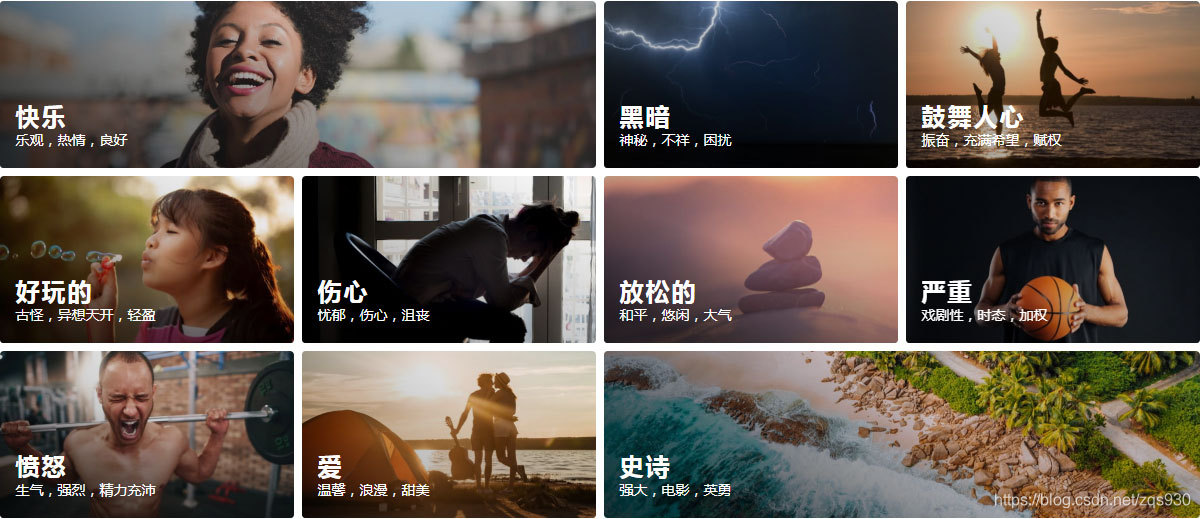Open the 伤心 category tile
The height and width of the screenshot is (519, 1201).
pyautogui.click(x=449, y=260)
